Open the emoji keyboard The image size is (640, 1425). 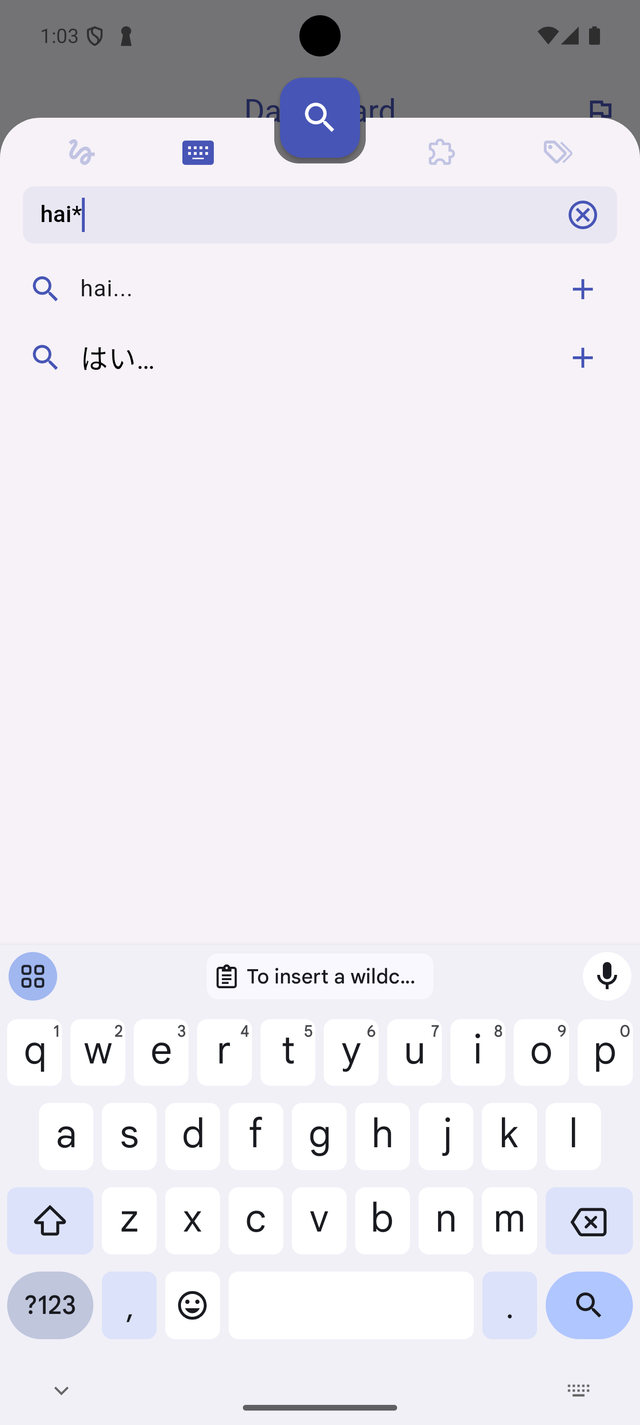click(x=192, y=1305)
